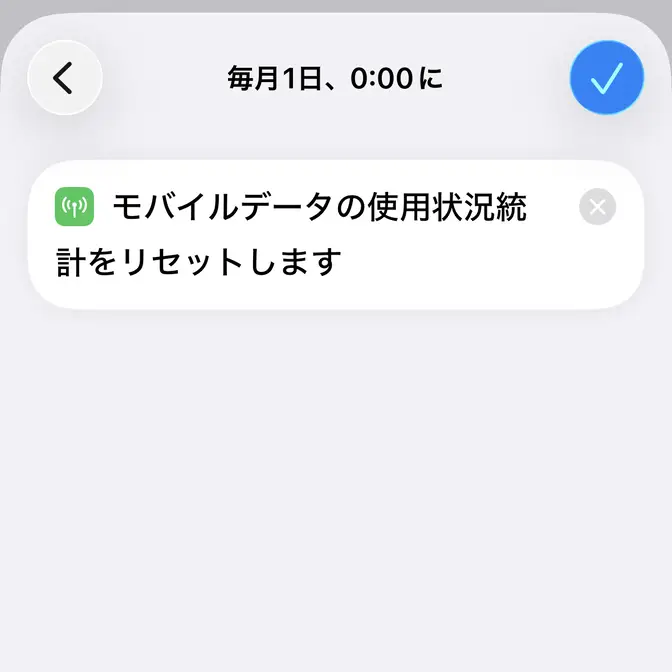
Task: Confirm the automation with the blue checkmark
Action: (606, 77)
